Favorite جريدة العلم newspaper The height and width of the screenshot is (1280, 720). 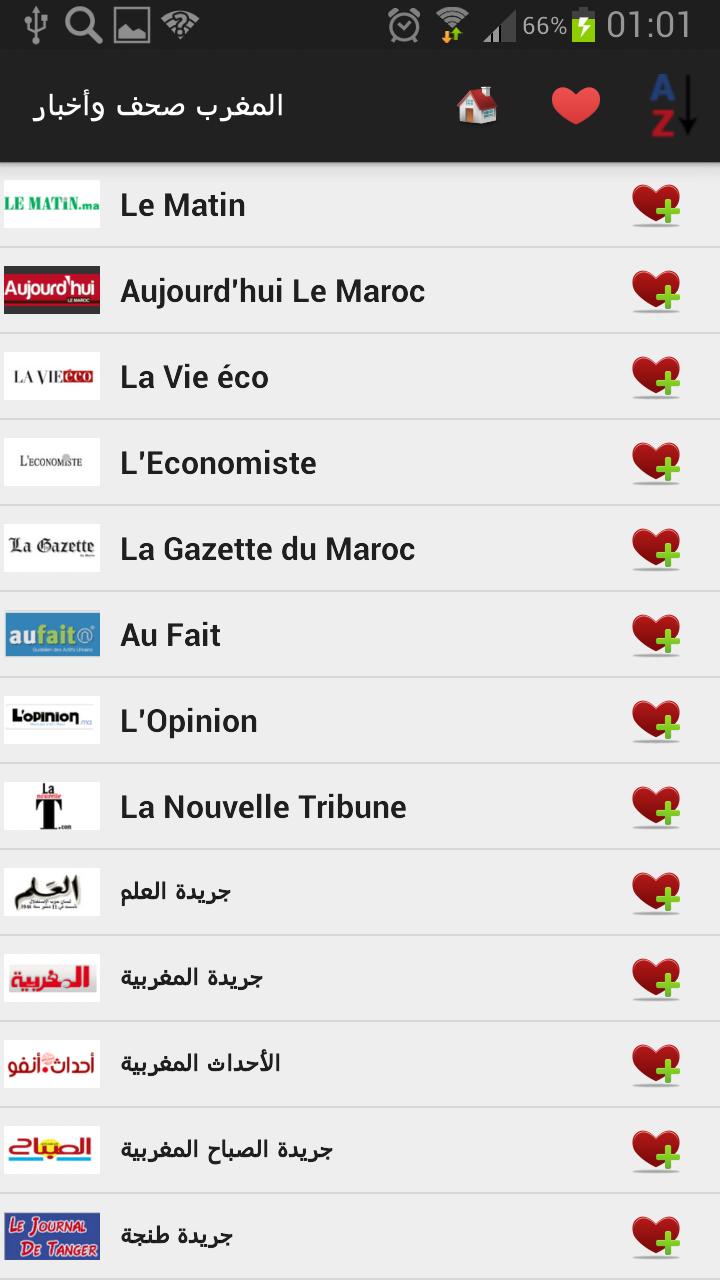[x=657, y=892]
